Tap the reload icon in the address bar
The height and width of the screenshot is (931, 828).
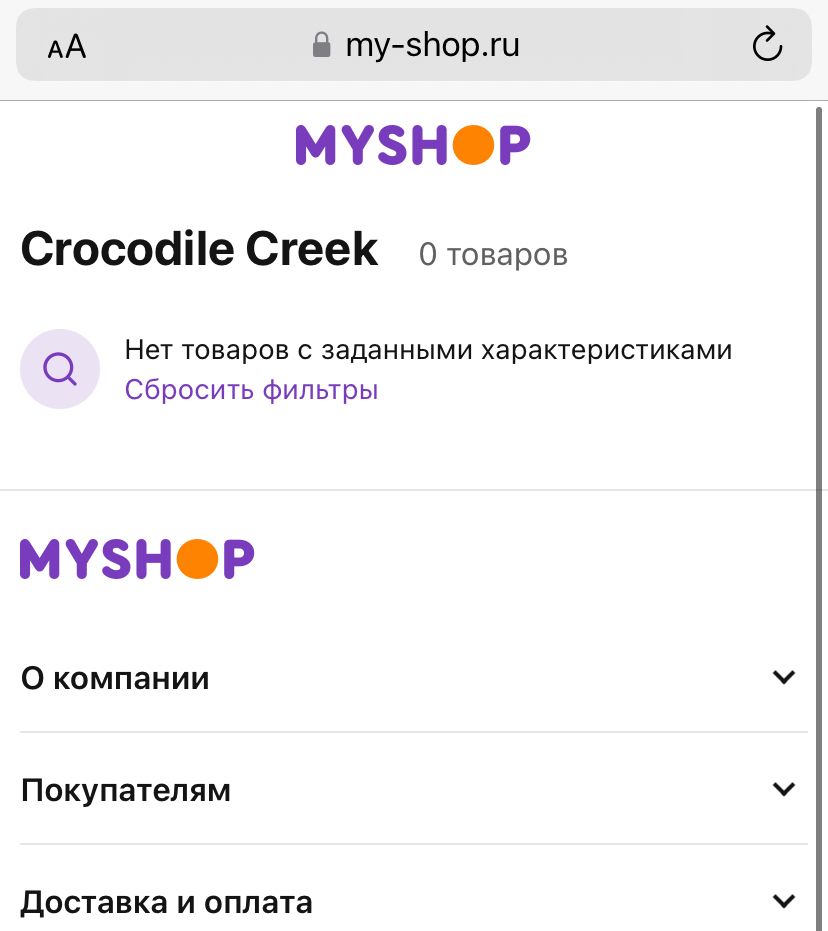[x=766, y=44]
